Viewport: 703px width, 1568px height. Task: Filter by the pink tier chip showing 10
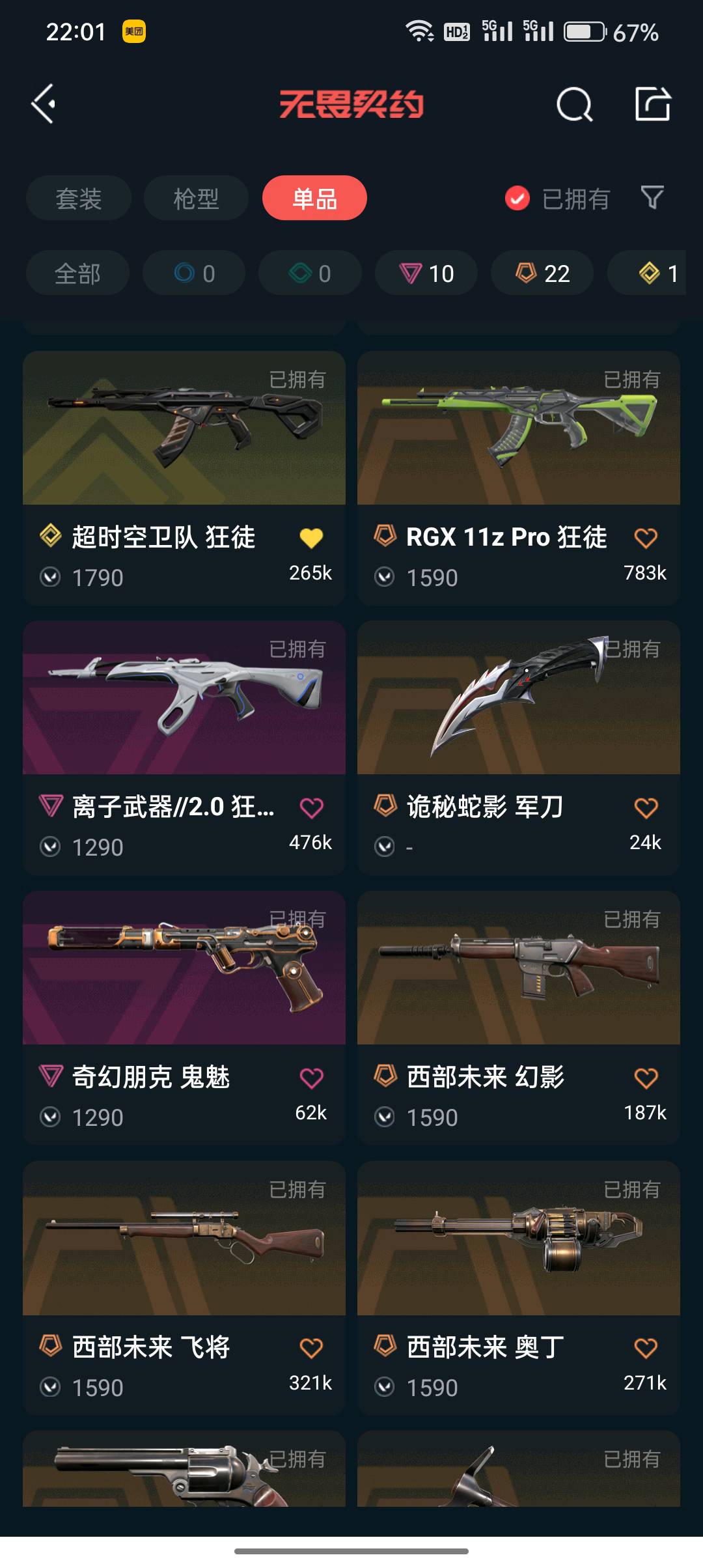[426, 273]
